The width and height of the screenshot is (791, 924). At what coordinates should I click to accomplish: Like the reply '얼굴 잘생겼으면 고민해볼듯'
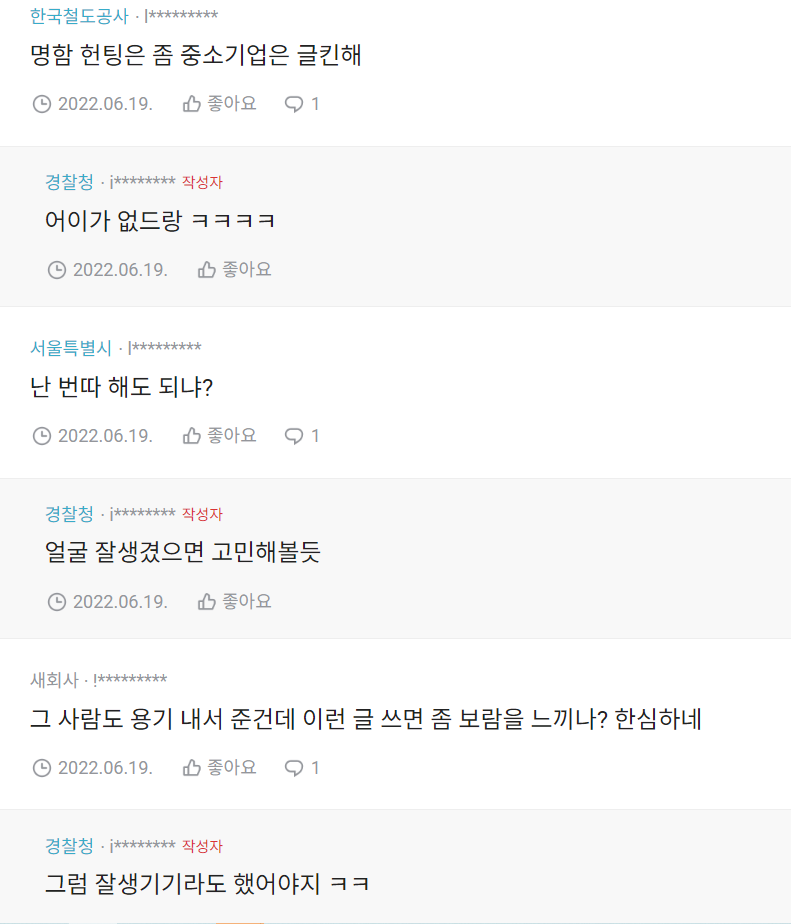(234, 601)
